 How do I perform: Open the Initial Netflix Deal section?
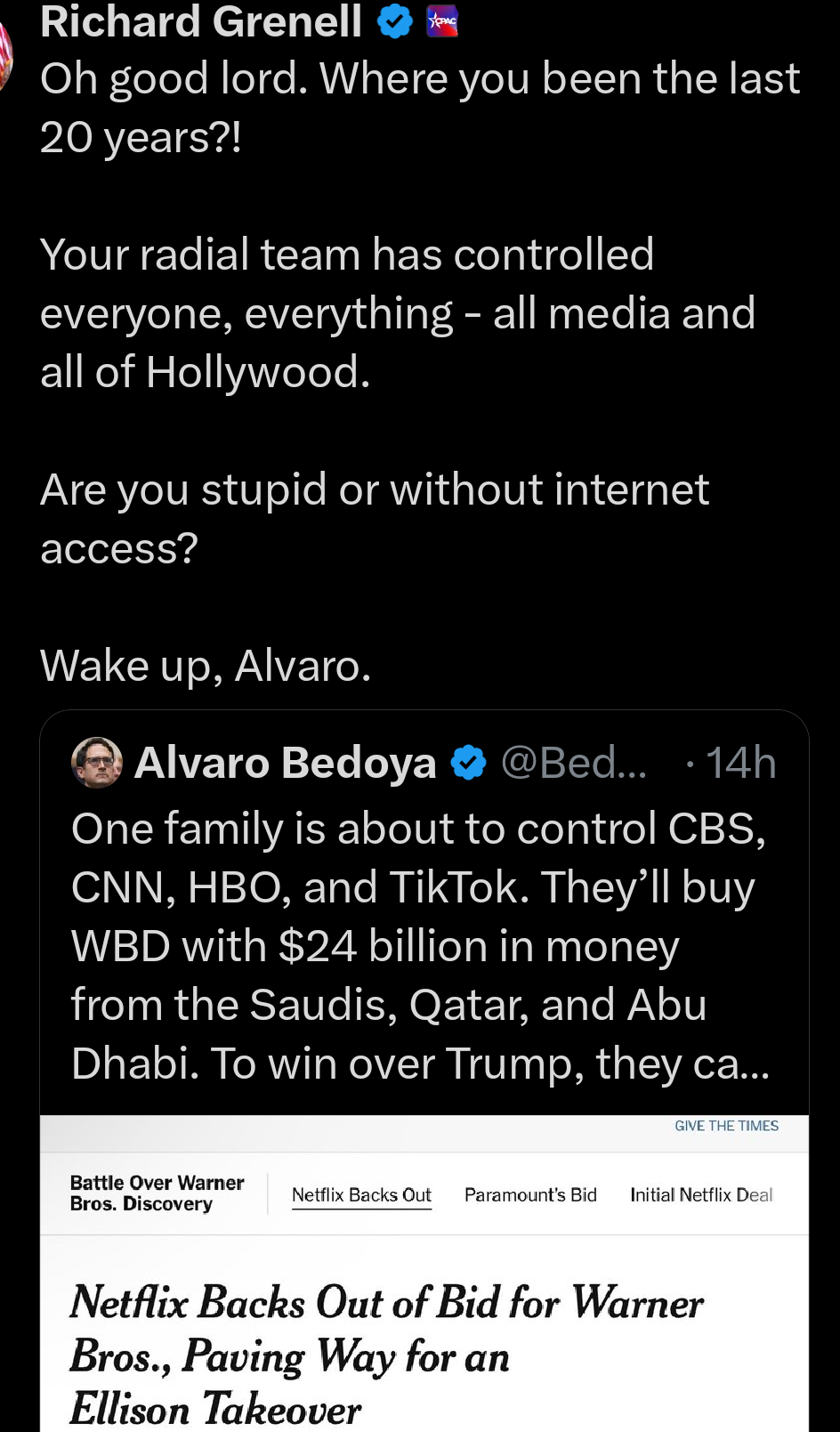tap(701, 1194)
